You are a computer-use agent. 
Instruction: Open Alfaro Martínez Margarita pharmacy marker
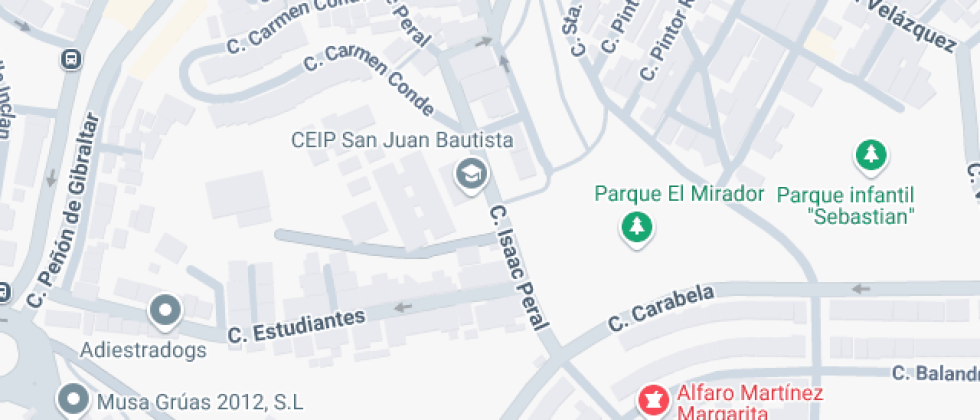[x=655, y=401]
